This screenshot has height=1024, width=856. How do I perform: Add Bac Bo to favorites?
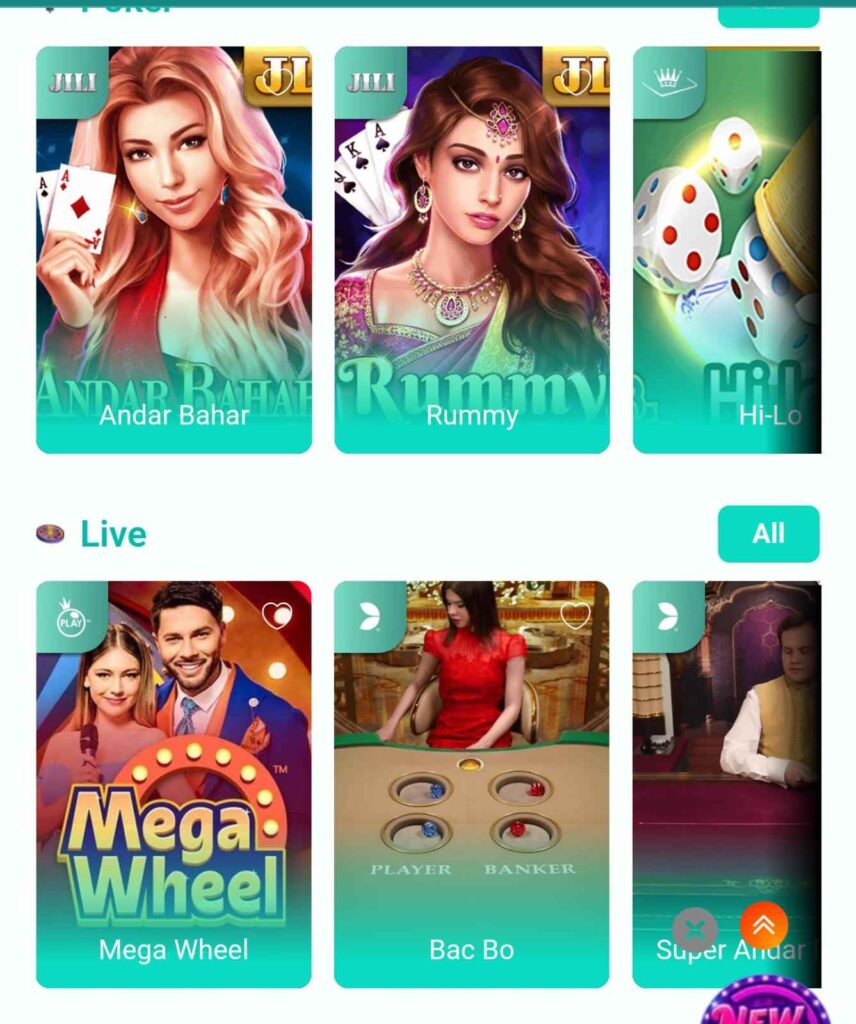575,616
